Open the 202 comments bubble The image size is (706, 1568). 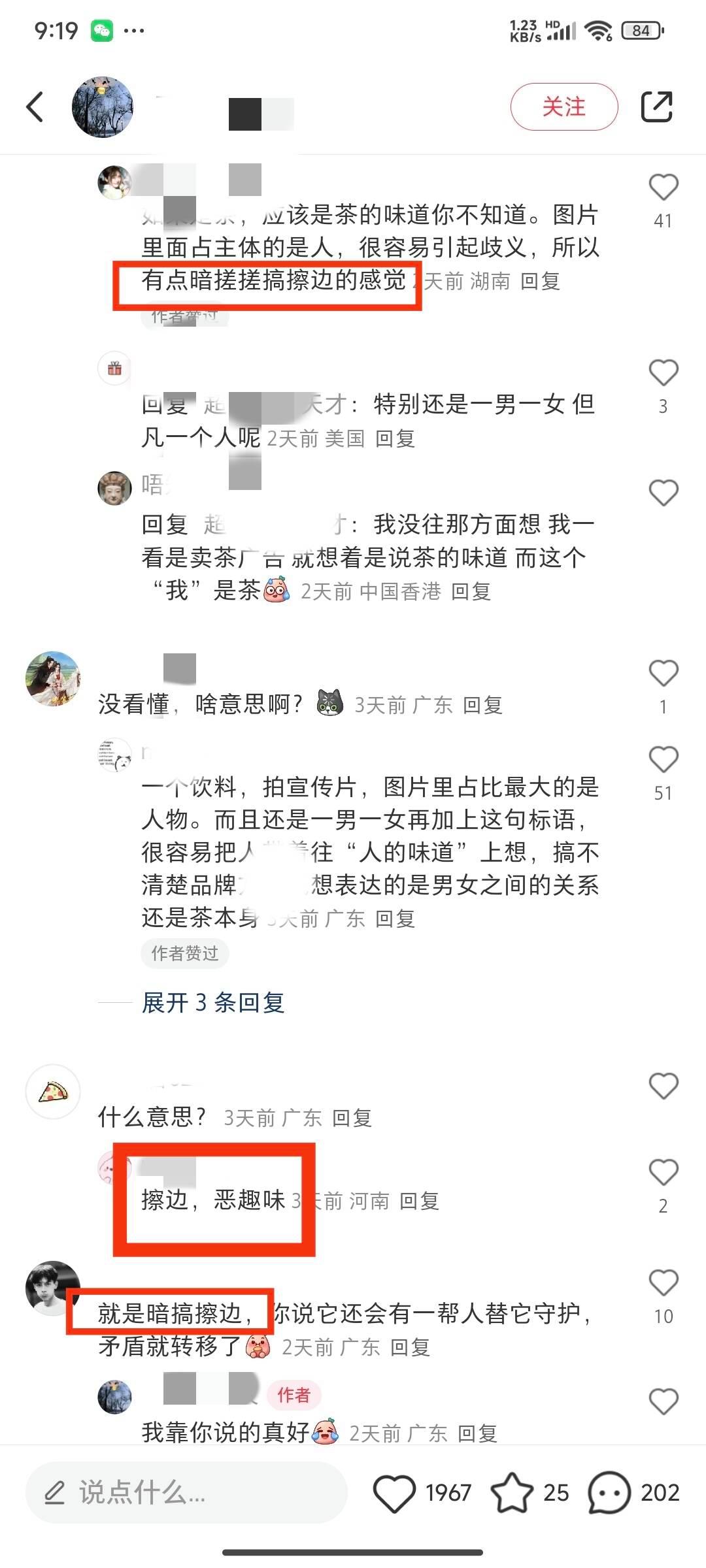pyautogui.click(x=609, y=1493)
